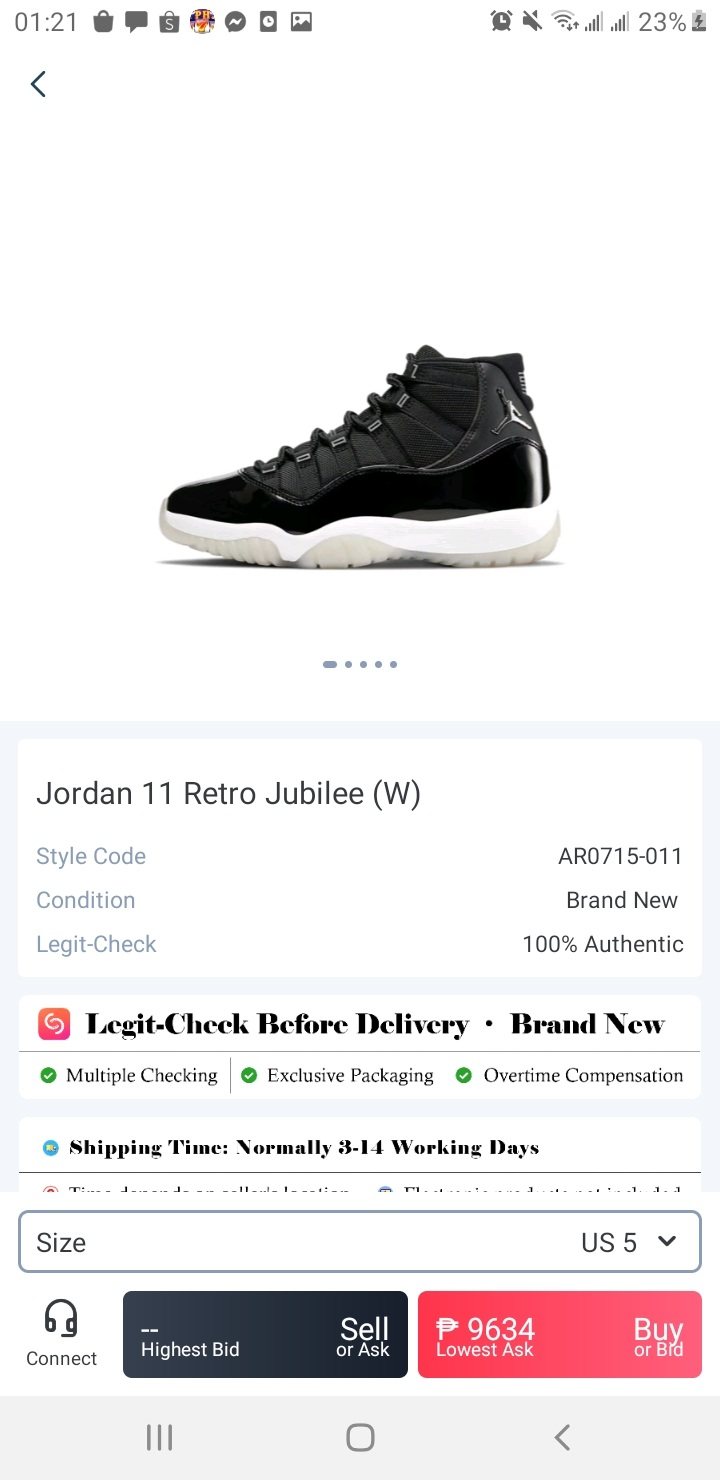Tap the image carousel page indicator
Image resolution: width=720 pixels, height=1480 pixels.
tap(360, 664)
